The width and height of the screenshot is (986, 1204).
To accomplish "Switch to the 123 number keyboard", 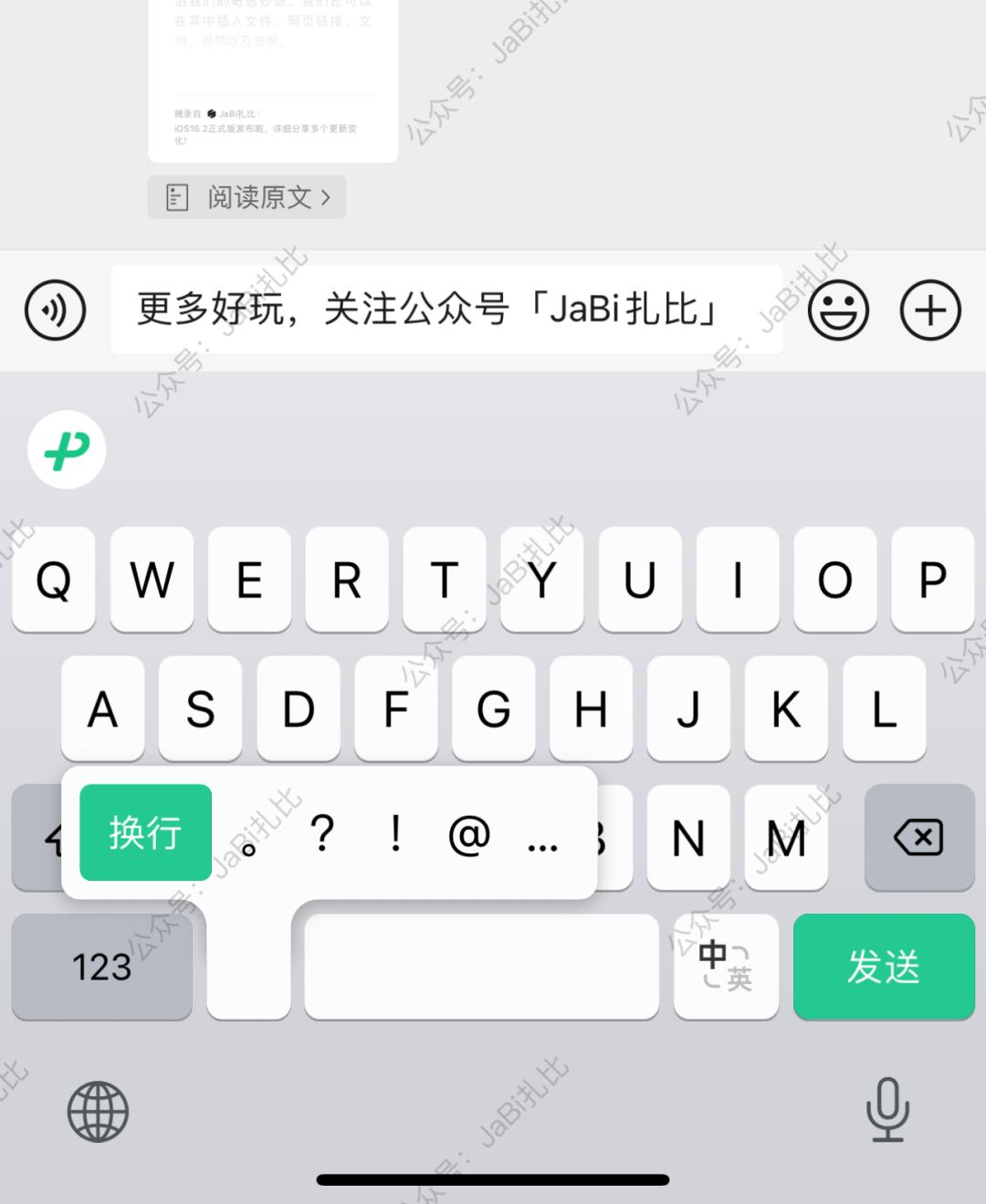I will [x=101, y=967].
